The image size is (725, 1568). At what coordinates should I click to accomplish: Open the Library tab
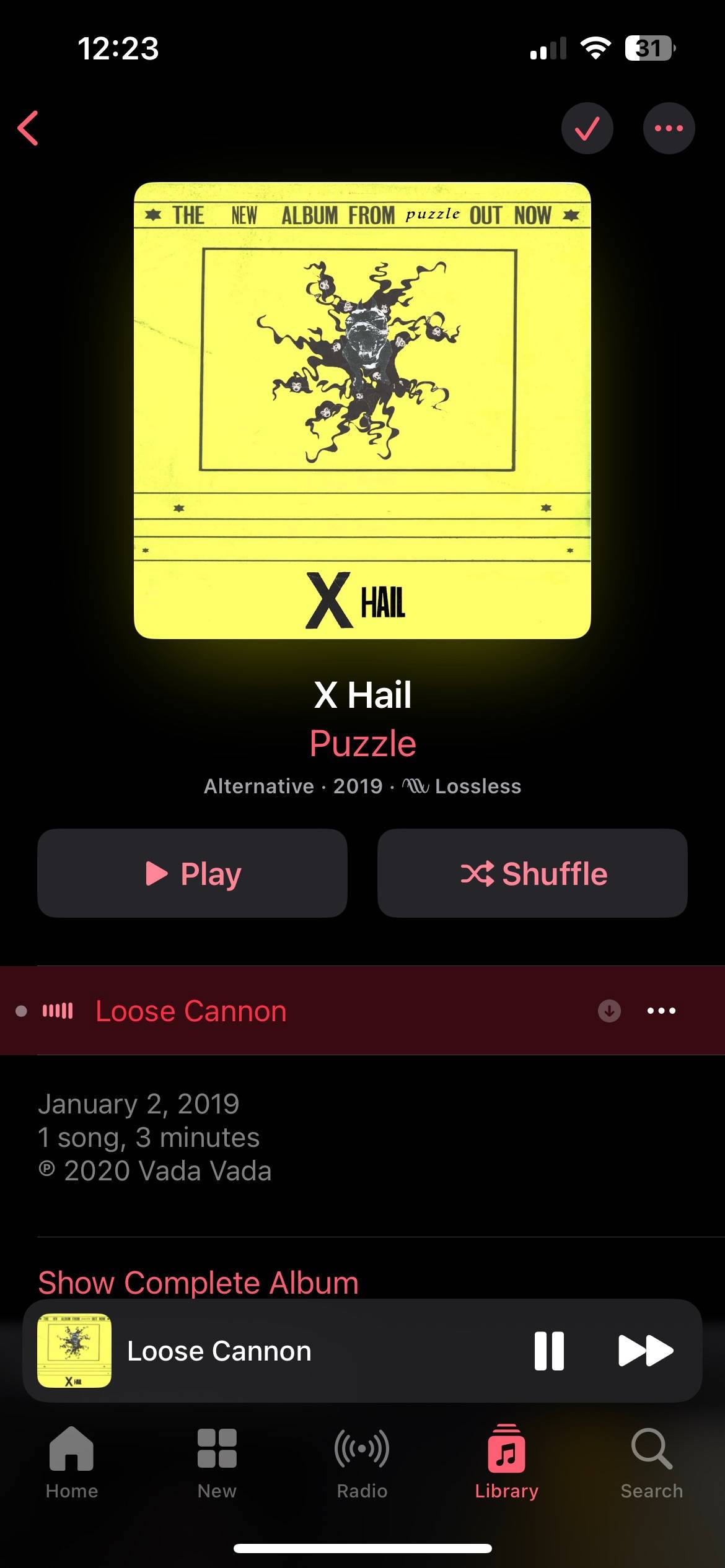click(506, 1463)
